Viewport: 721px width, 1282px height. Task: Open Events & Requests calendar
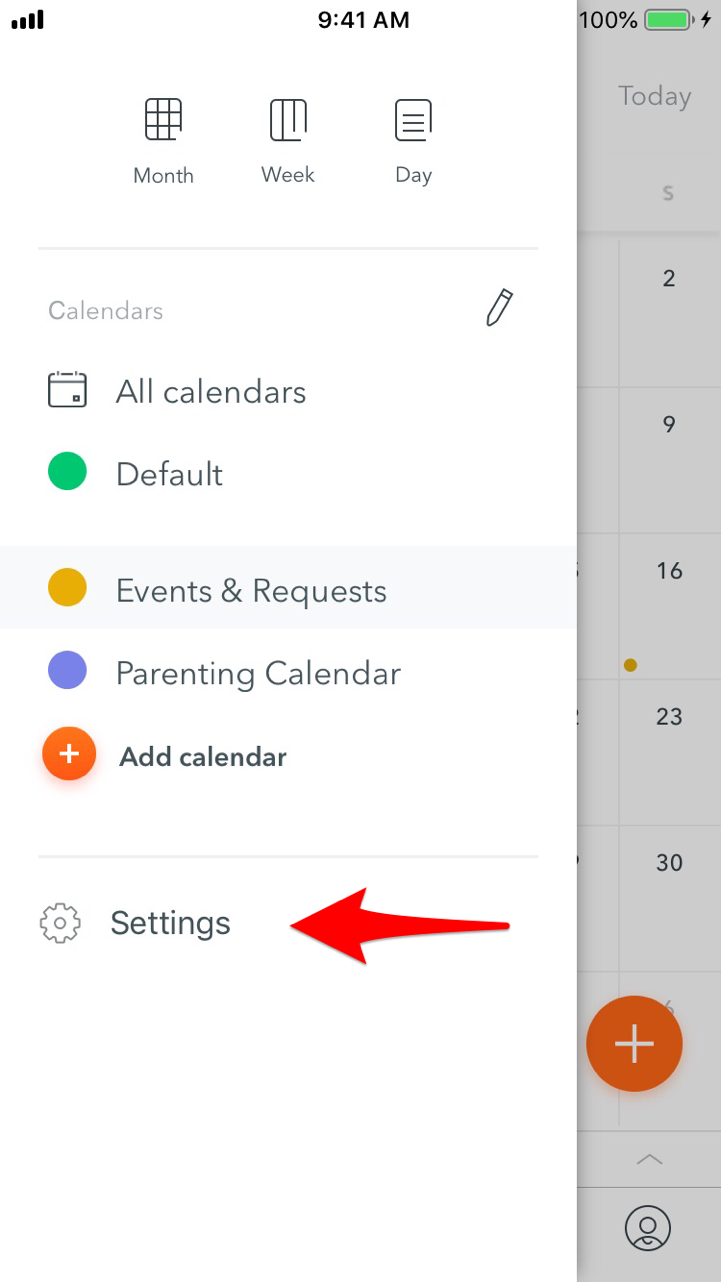(288, 589)
